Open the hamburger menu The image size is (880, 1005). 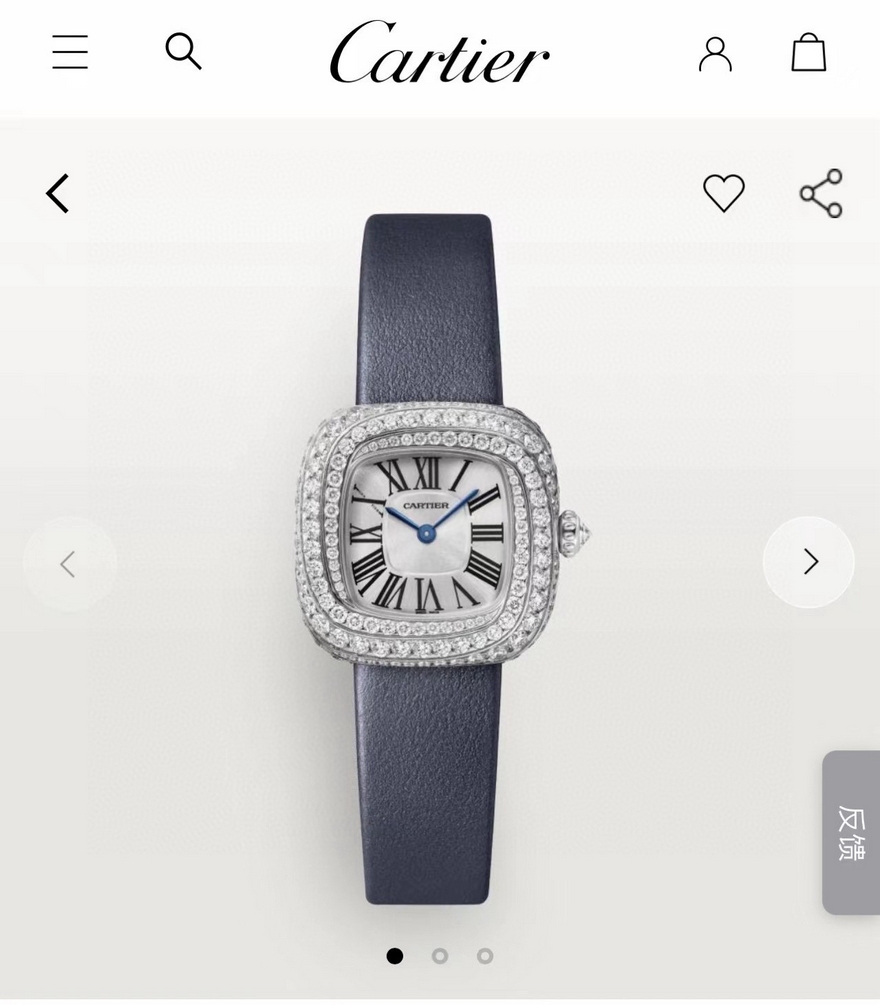tap(70, 52)
